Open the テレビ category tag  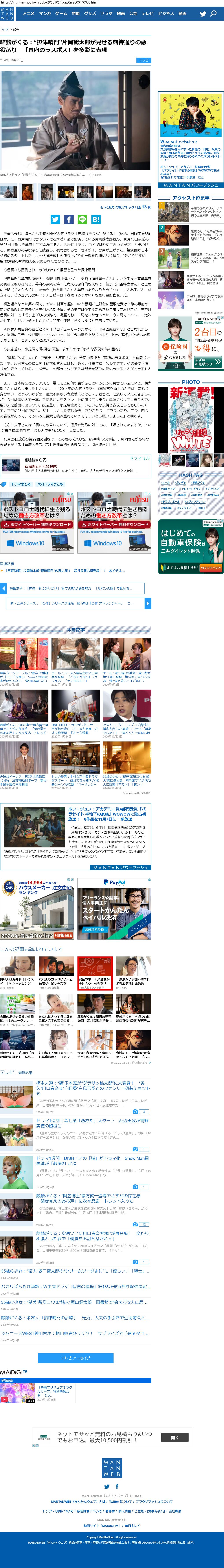pos(144,60)
